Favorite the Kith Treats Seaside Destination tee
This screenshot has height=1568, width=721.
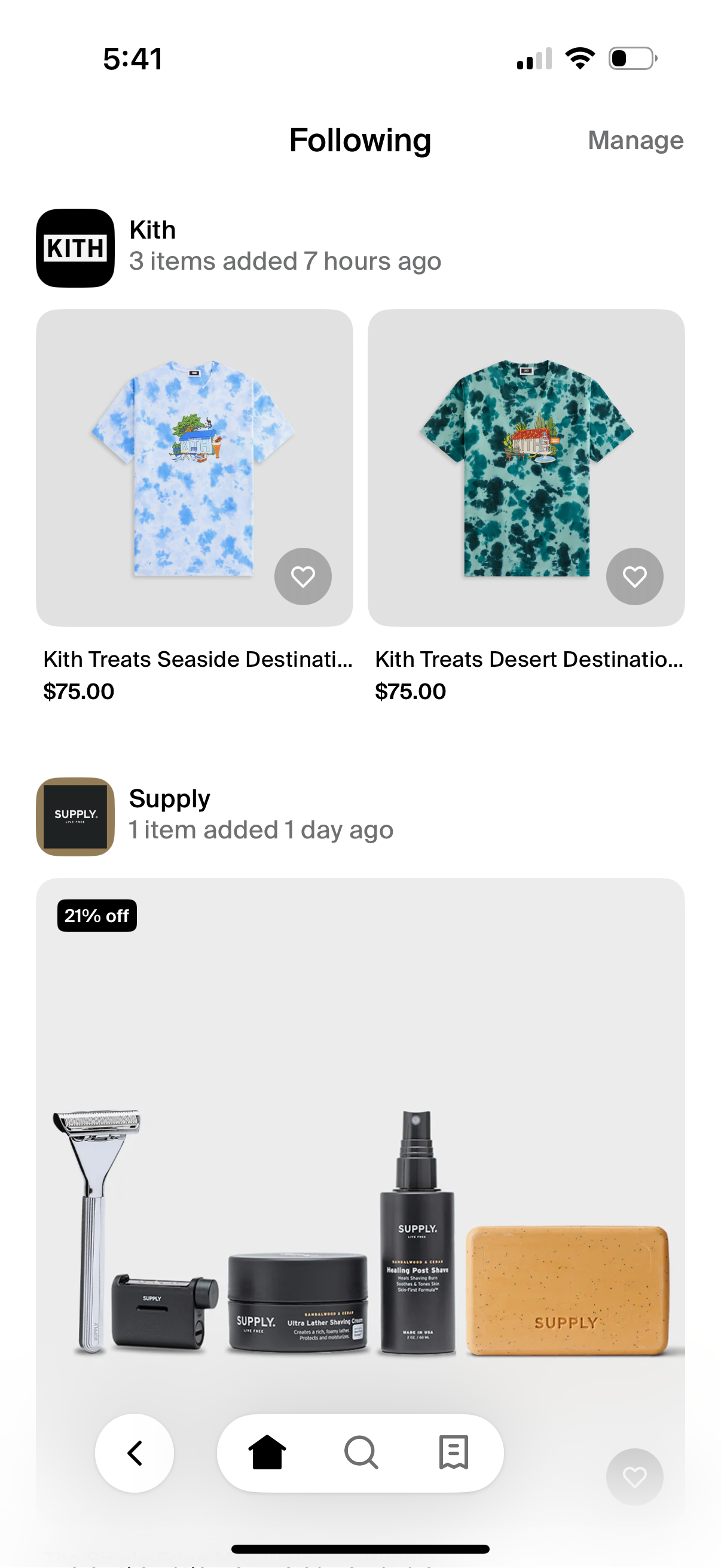303,576
